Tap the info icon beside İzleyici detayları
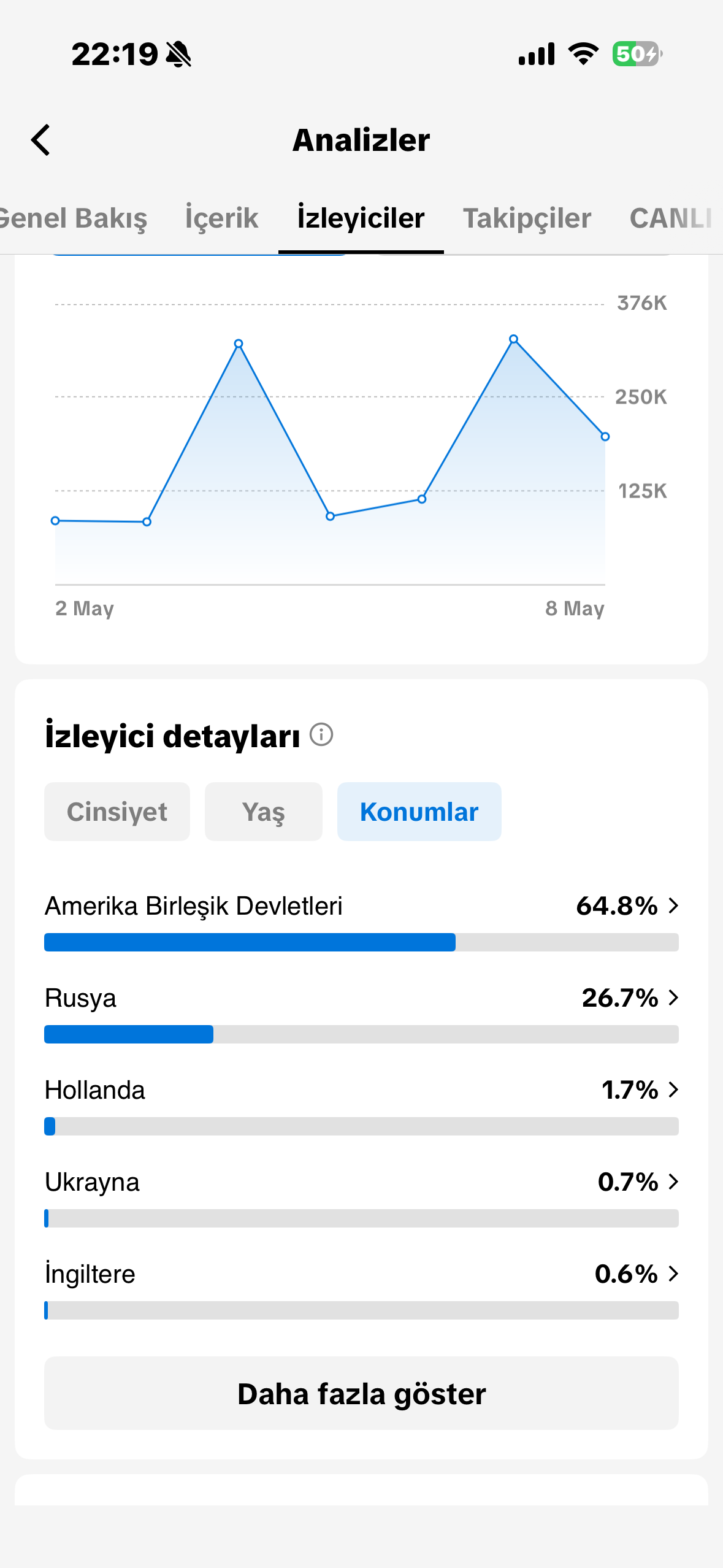The width and height of the screenshot is (723, 1568). click(321, 734)
